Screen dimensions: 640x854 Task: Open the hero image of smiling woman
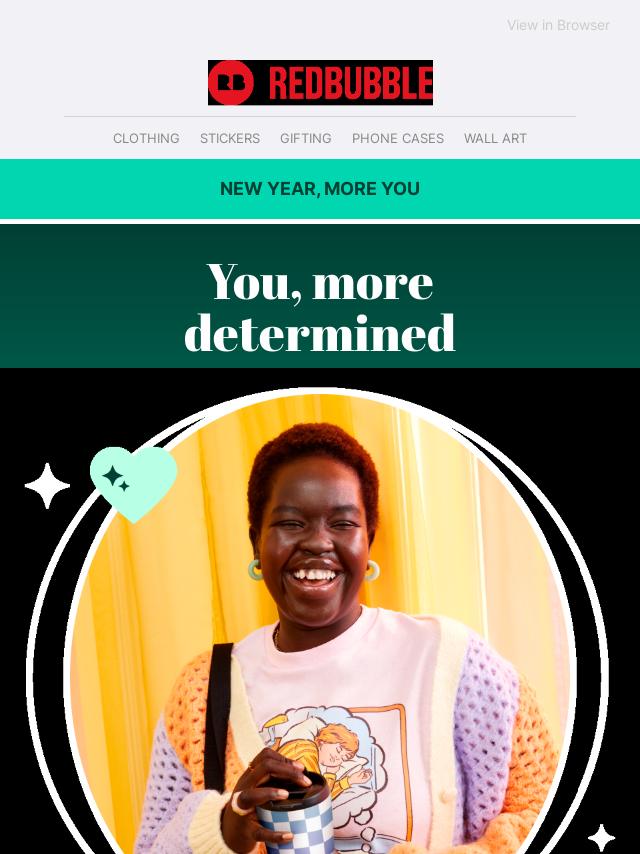click(x=320, y=620)
